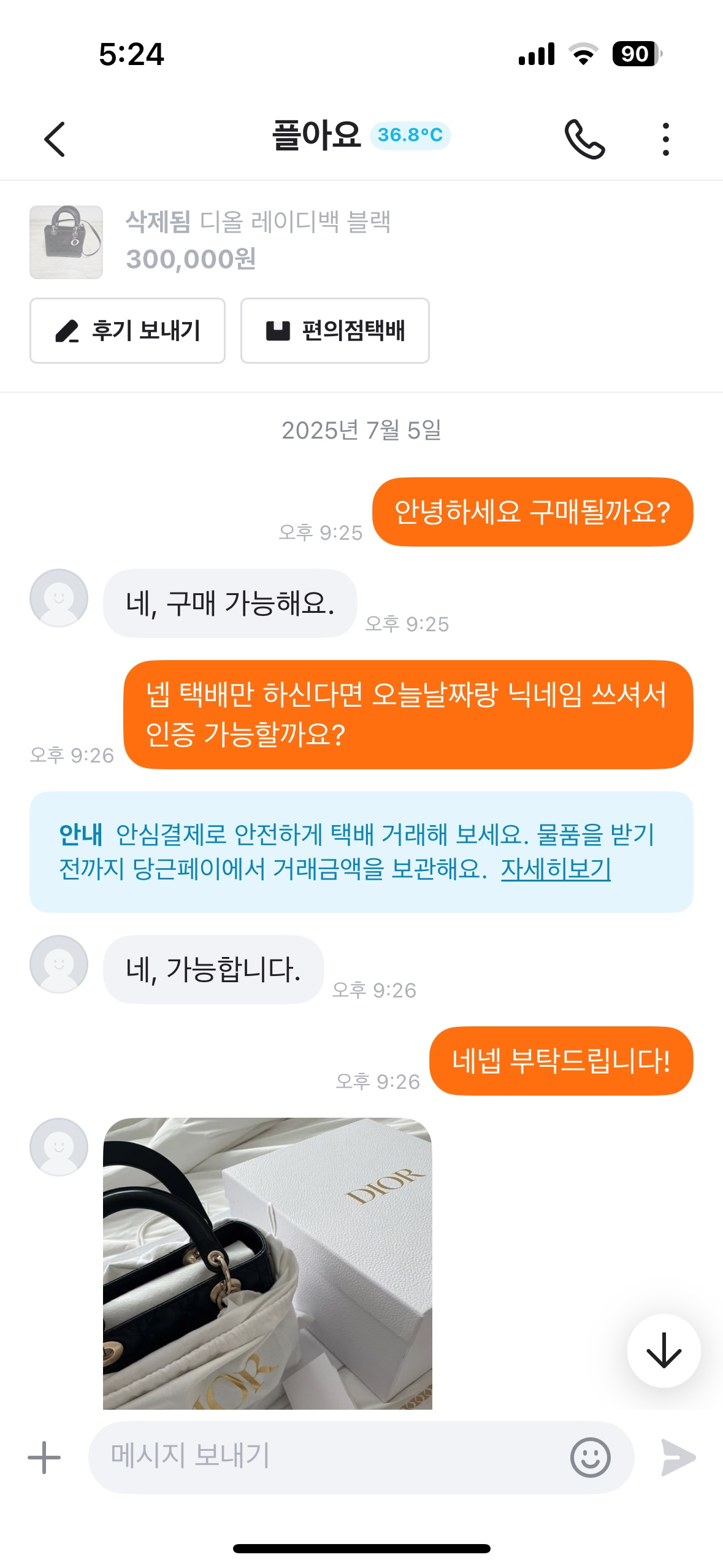Screen dimensions: 723x1568
Task: Open the emoji sticker picker
Action: click(590, 1457)
